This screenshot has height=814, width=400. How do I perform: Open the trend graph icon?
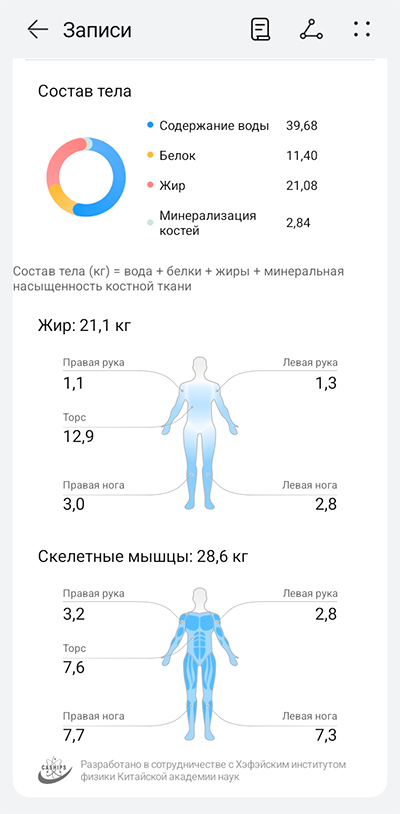tap(311, 30)
